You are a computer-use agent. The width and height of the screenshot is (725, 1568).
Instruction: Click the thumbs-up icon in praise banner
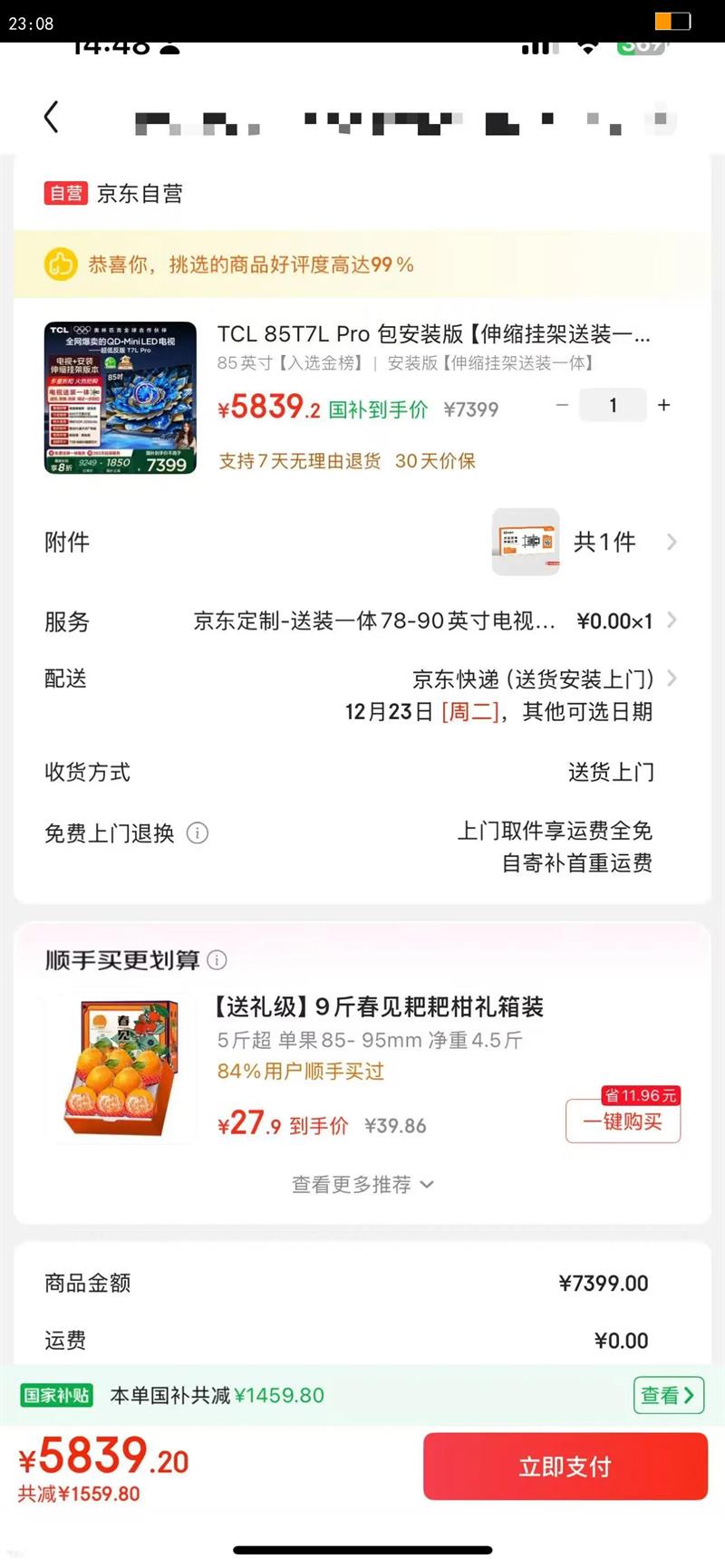click(61, 265)
